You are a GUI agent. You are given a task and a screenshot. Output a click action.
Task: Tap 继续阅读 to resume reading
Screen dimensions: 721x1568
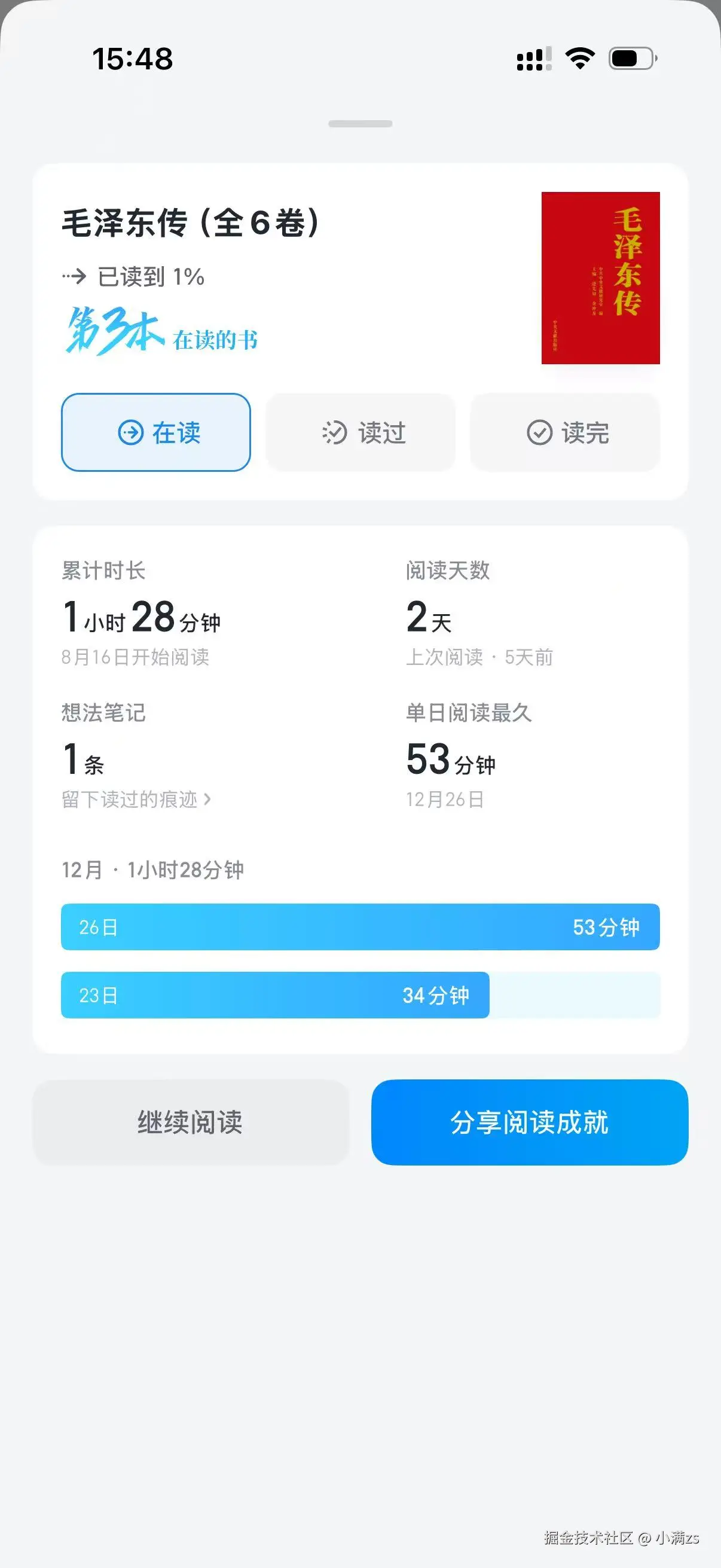[191, 1122]
